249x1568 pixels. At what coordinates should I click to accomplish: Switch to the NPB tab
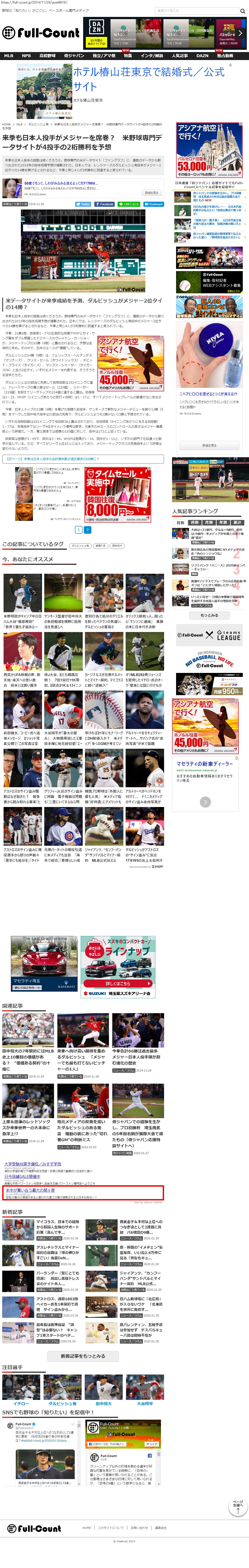pyautogui.click(x=26, y=55)
